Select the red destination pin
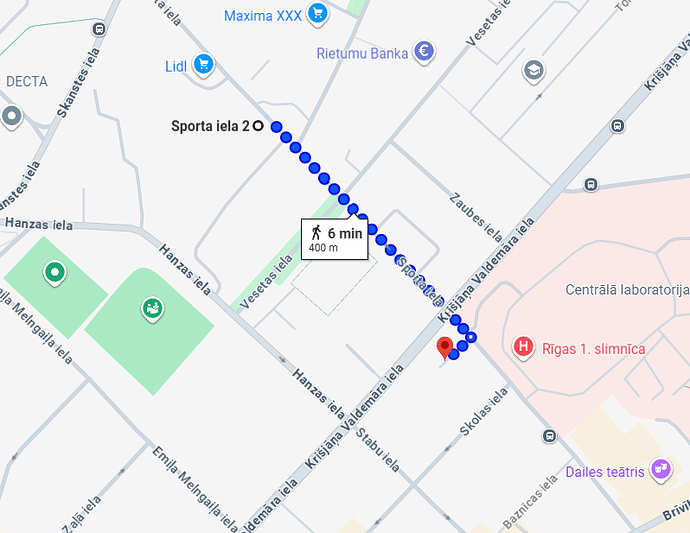Screen dimensions: 690x533 coord(446,347)
